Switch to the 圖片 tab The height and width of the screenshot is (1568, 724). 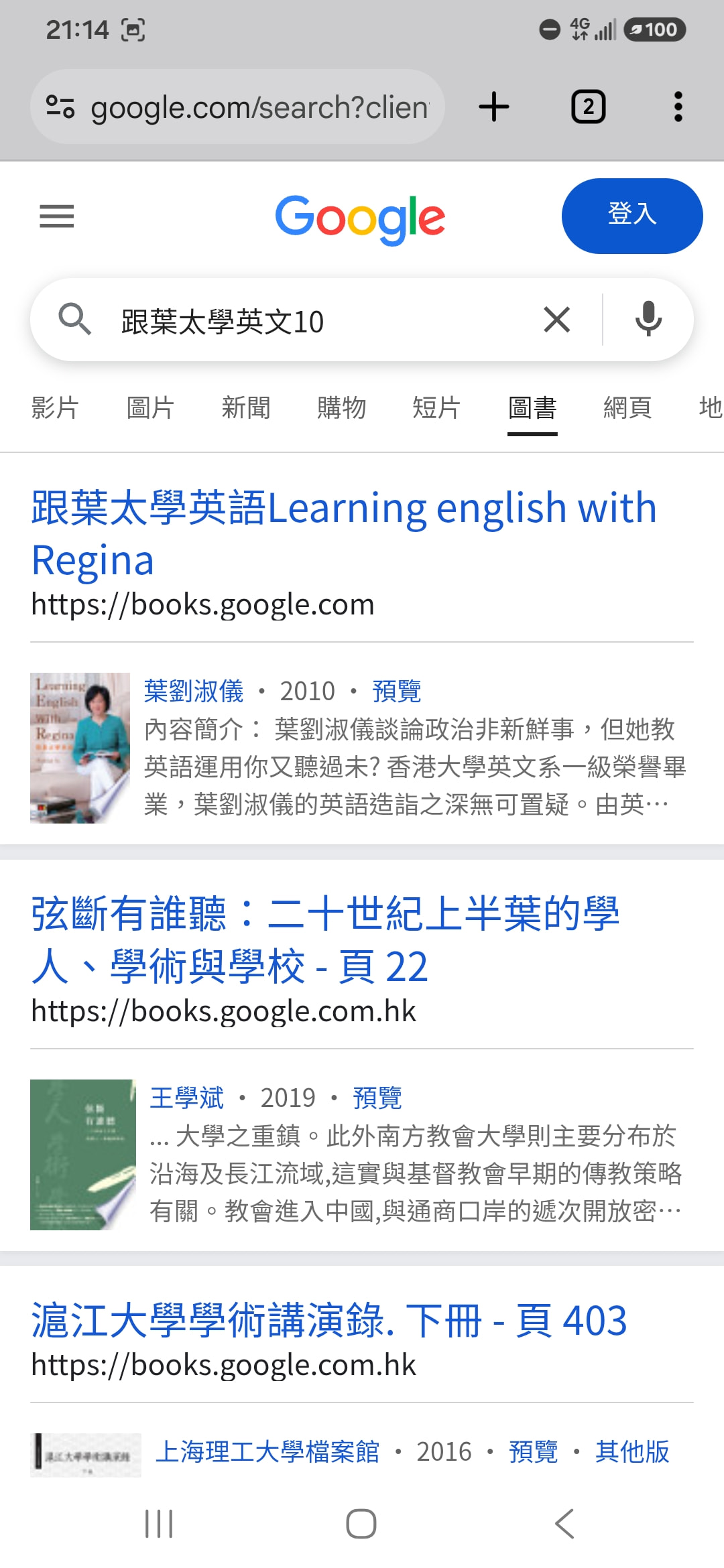tap(150, 408)
